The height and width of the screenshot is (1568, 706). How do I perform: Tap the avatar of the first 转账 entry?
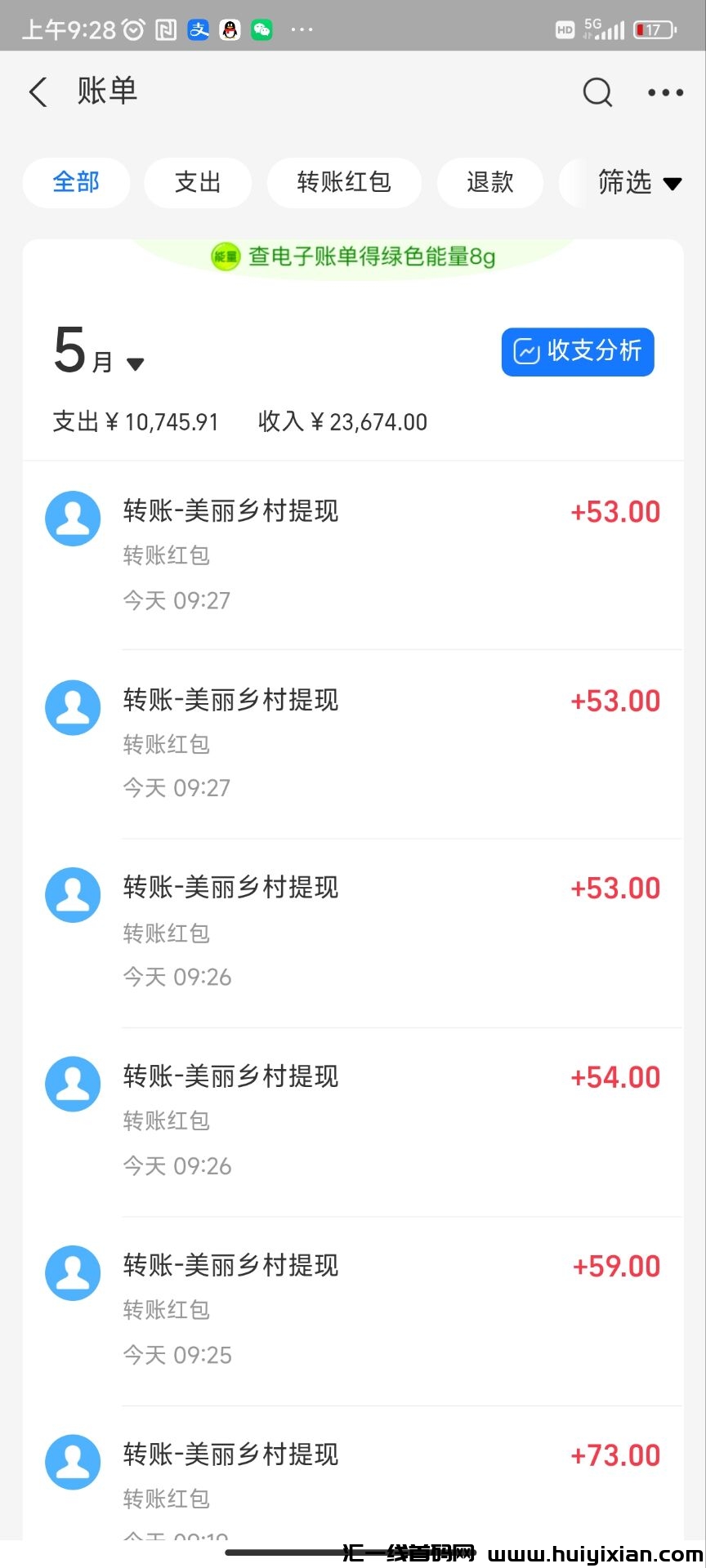[x=73, y=518]
